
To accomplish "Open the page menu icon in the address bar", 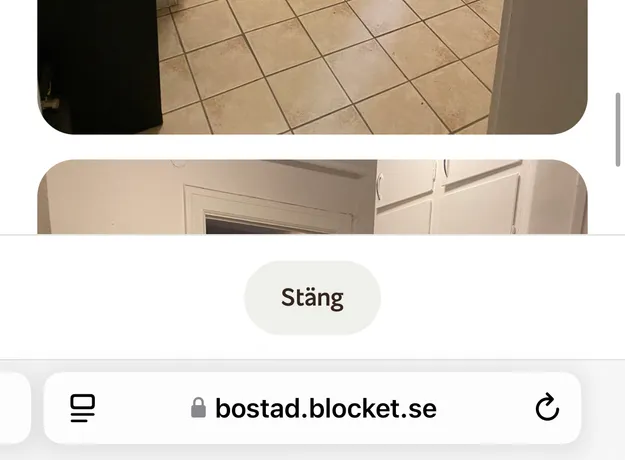I will 82,408.
